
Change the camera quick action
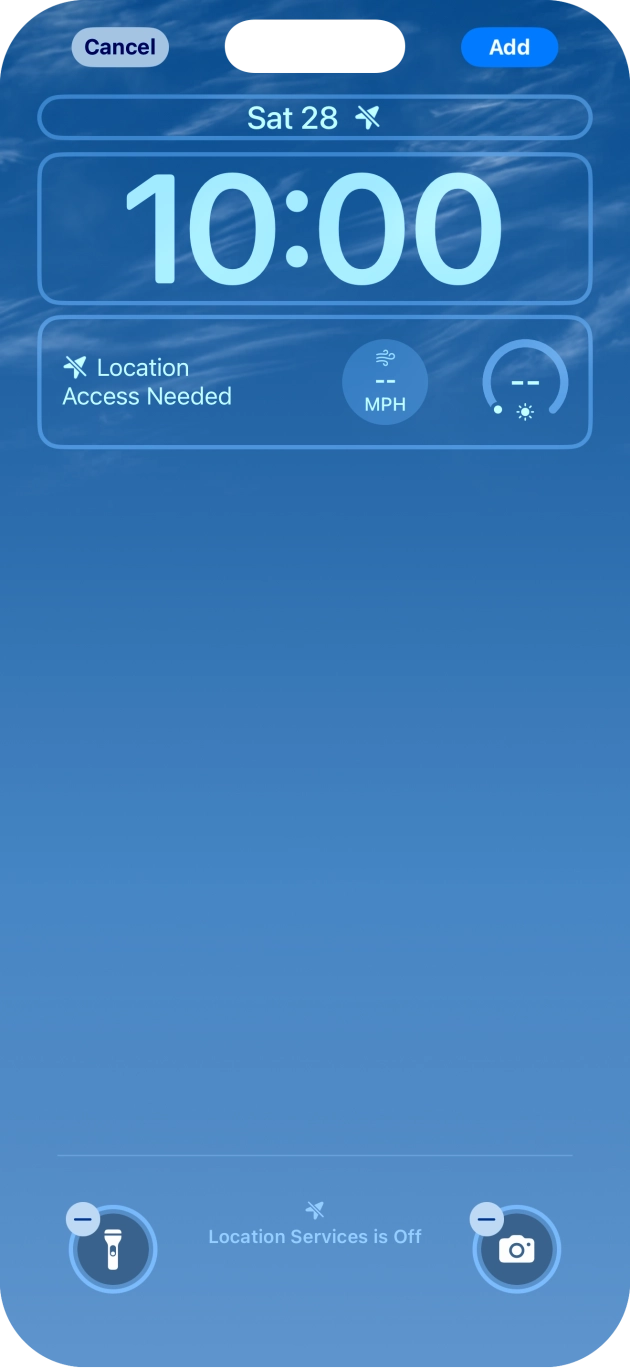518,1251
